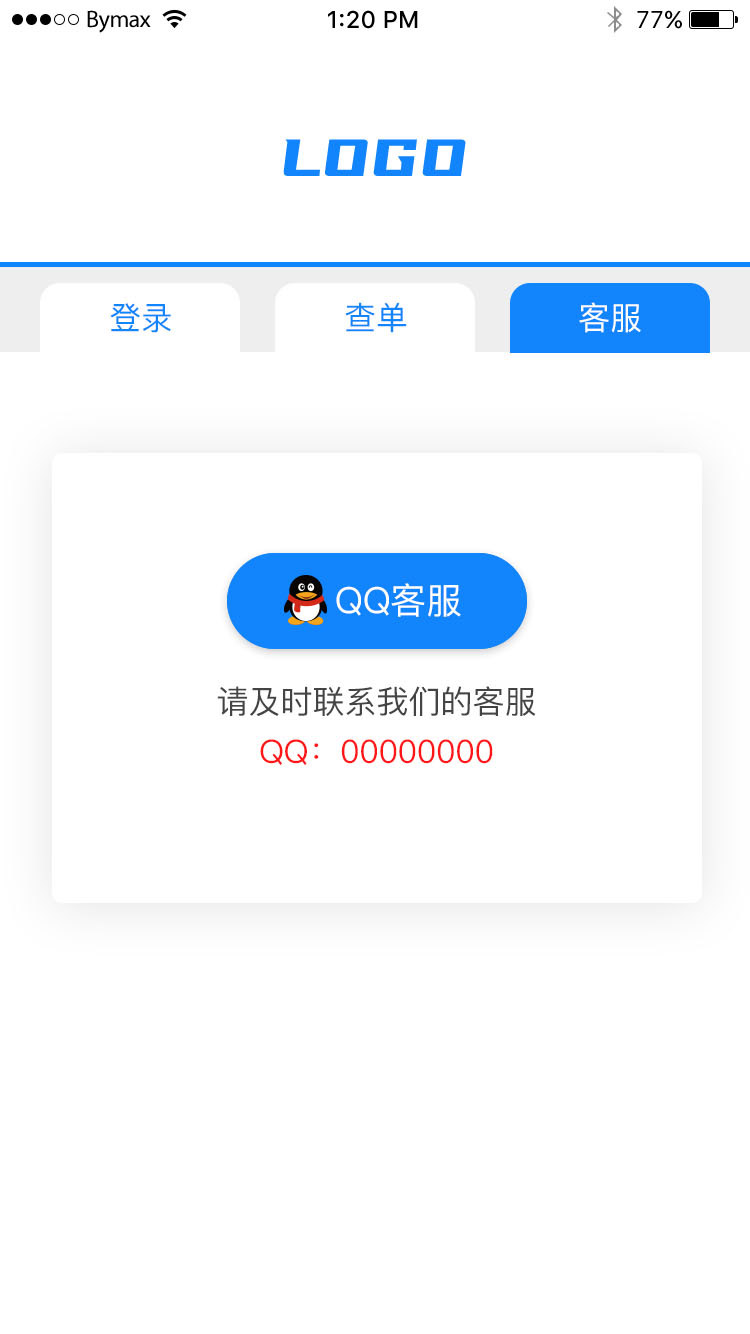
Task: Open the 查单 tab
Action: pos(375,318)
